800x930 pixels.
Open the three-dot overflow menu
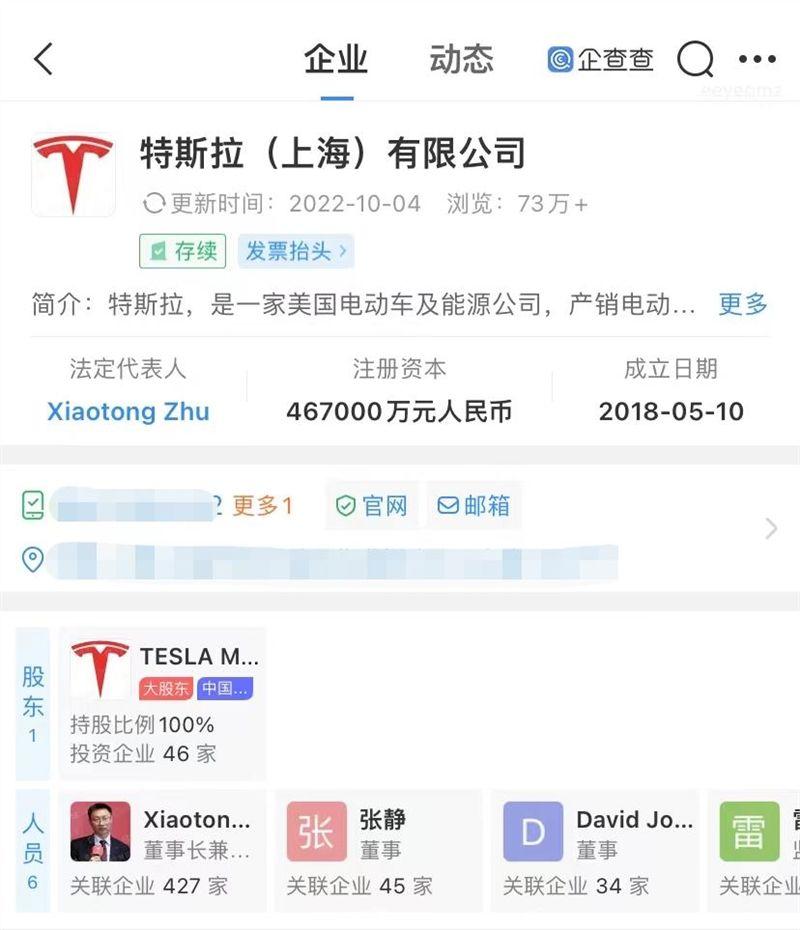pyautogui.click(x=757, y=60)
